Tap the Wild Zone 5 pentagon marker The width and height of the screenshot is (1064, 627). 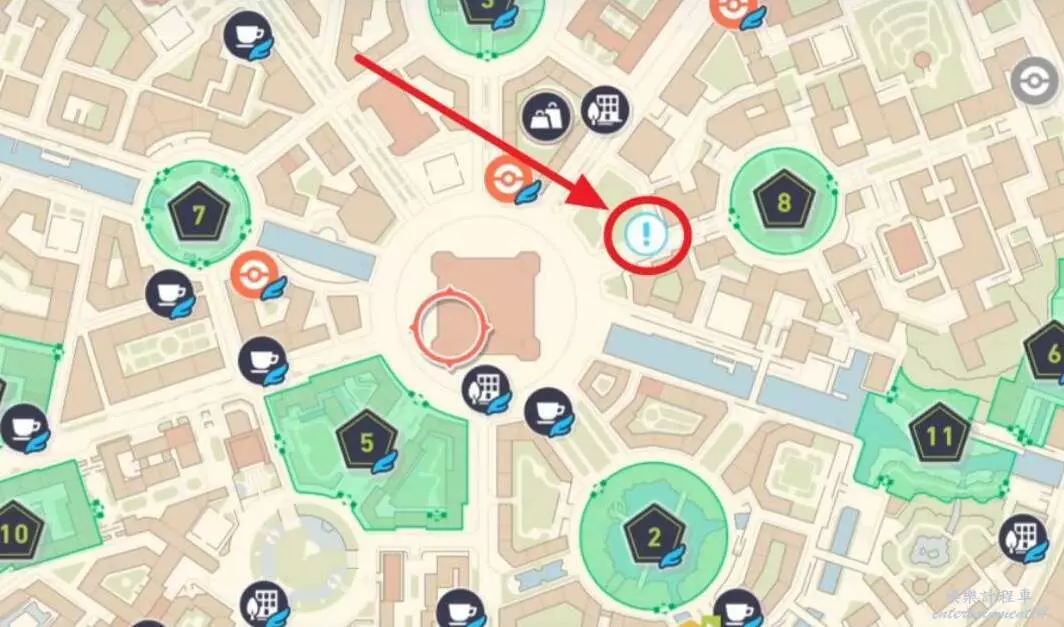click(366, 441)
